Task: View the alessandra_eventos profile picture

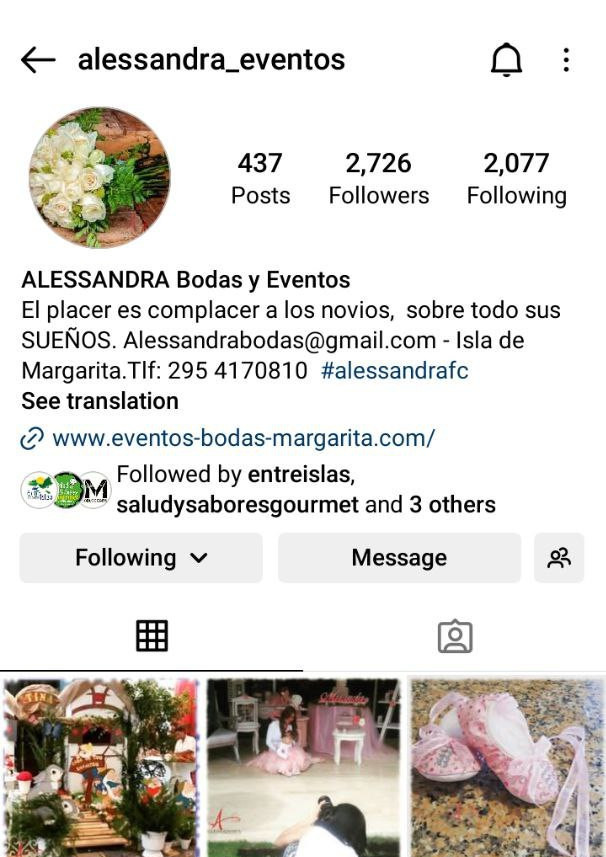Action: pos(99,178)
